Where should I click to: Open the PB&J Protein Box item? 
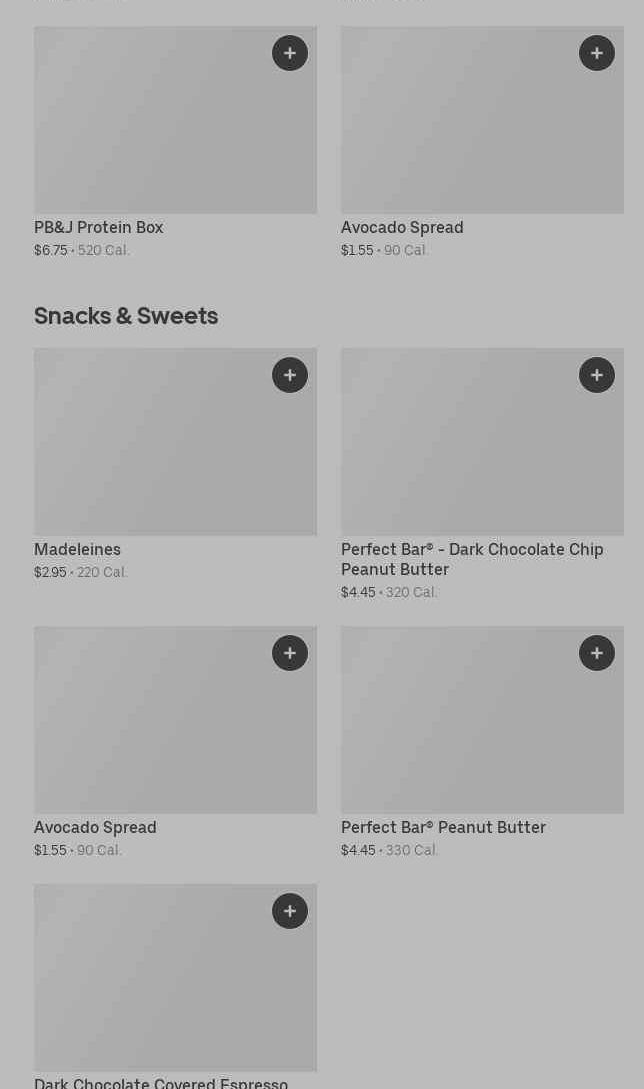175,142
